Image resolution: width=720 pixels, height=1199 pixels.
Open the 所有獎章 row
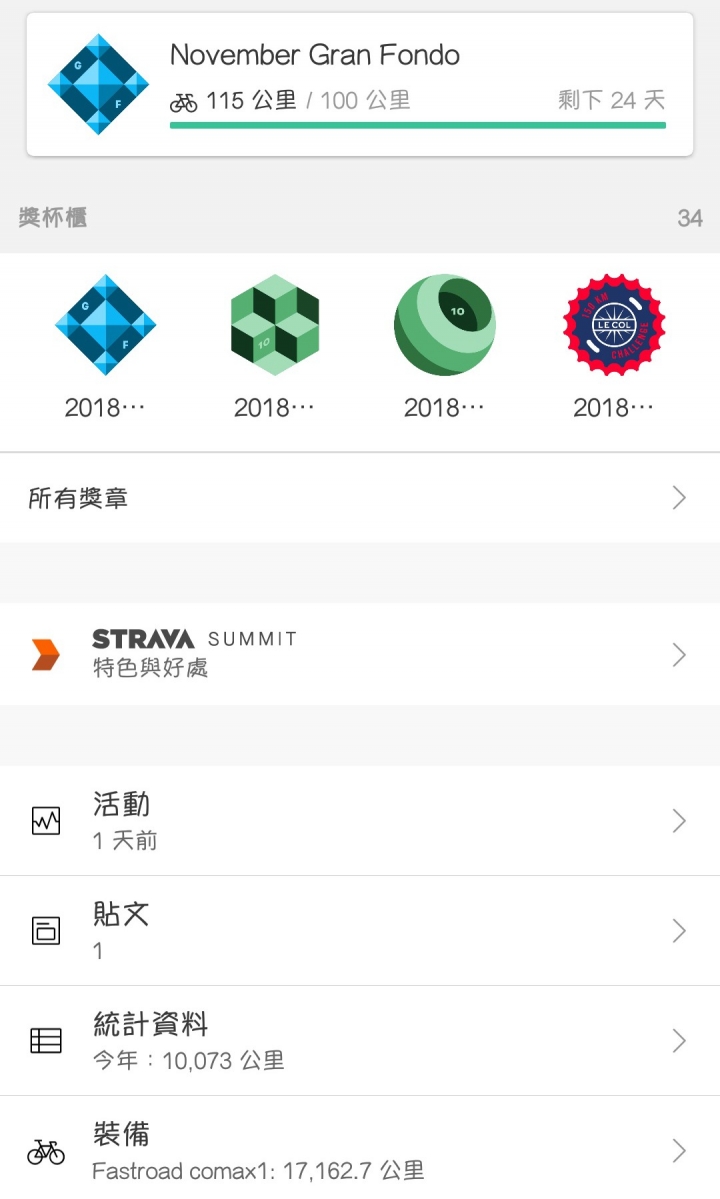[x=360, y=498]
